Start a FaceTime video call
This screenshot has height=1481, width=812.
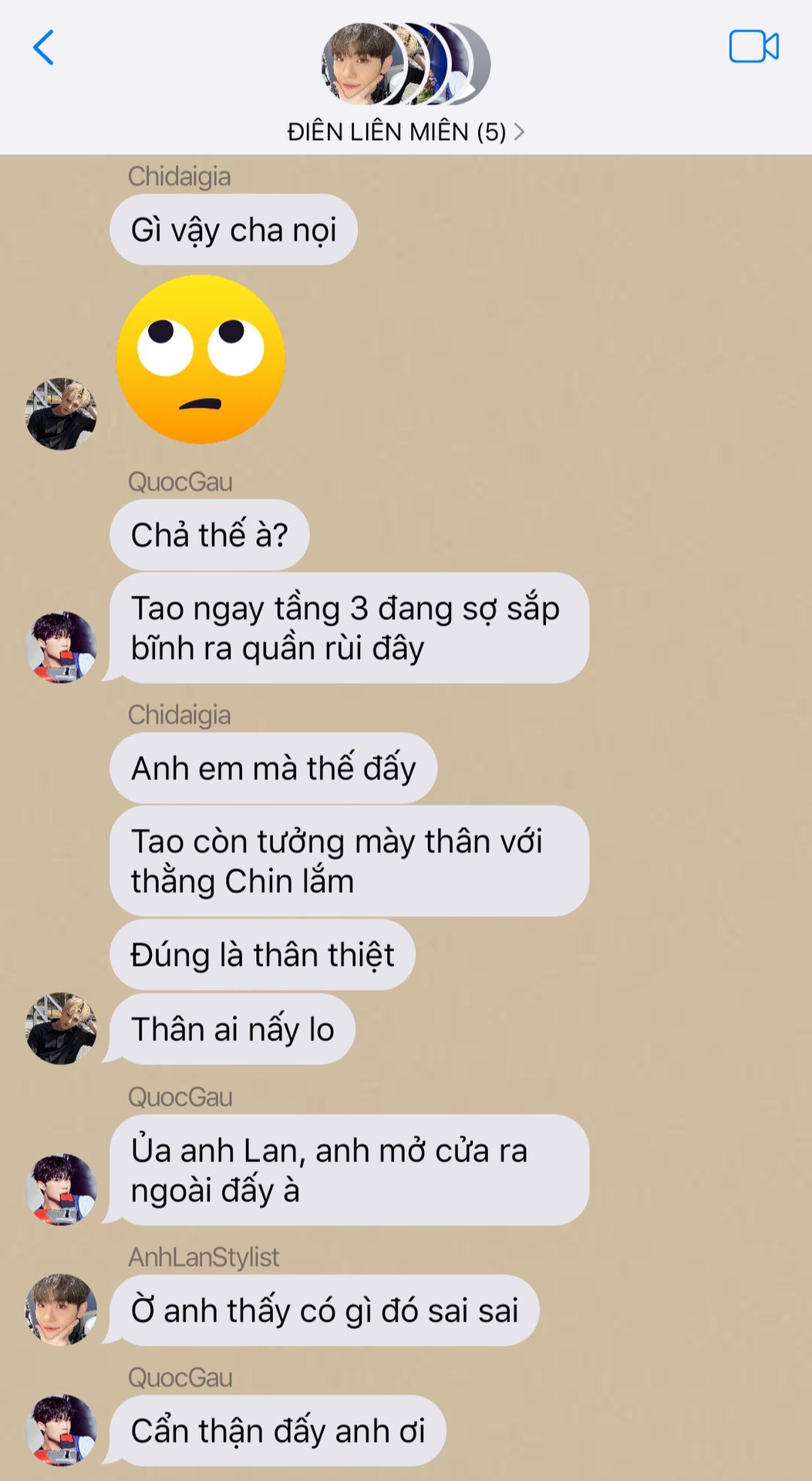[x=753, y=46]
